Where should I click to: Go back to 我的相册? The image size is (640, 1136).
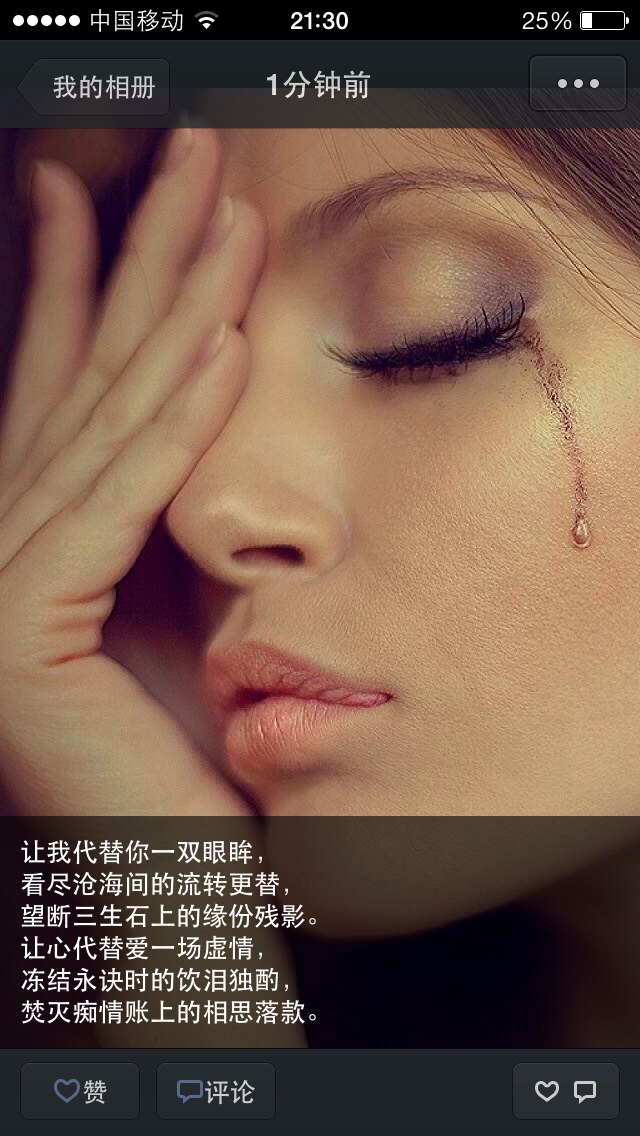click(x=94, y=87)
